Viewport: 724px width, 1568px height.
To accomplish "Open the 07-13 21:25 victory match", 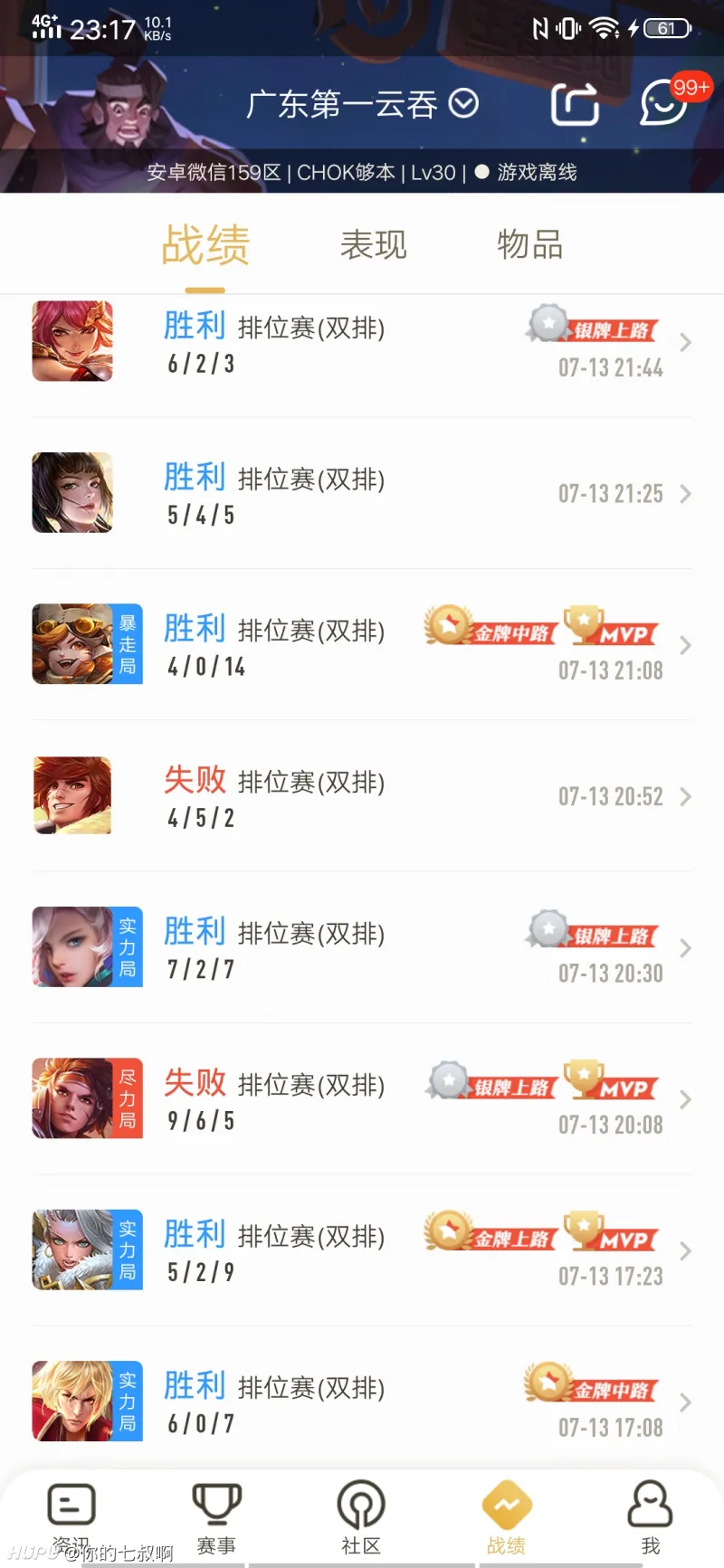I will [x=362, y=494].
